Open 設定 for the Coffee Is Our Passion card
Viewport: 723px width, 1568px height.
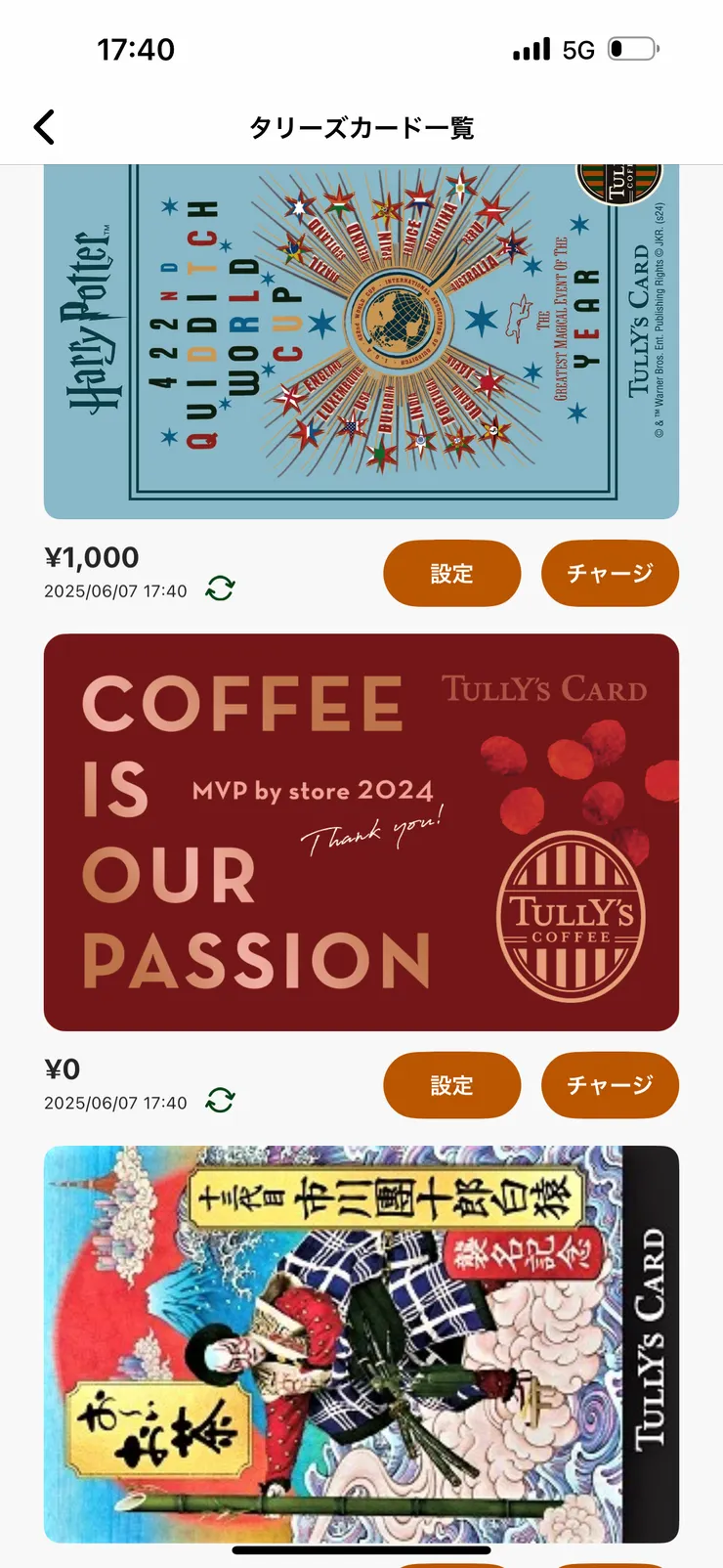click(x=451, y=1085)
